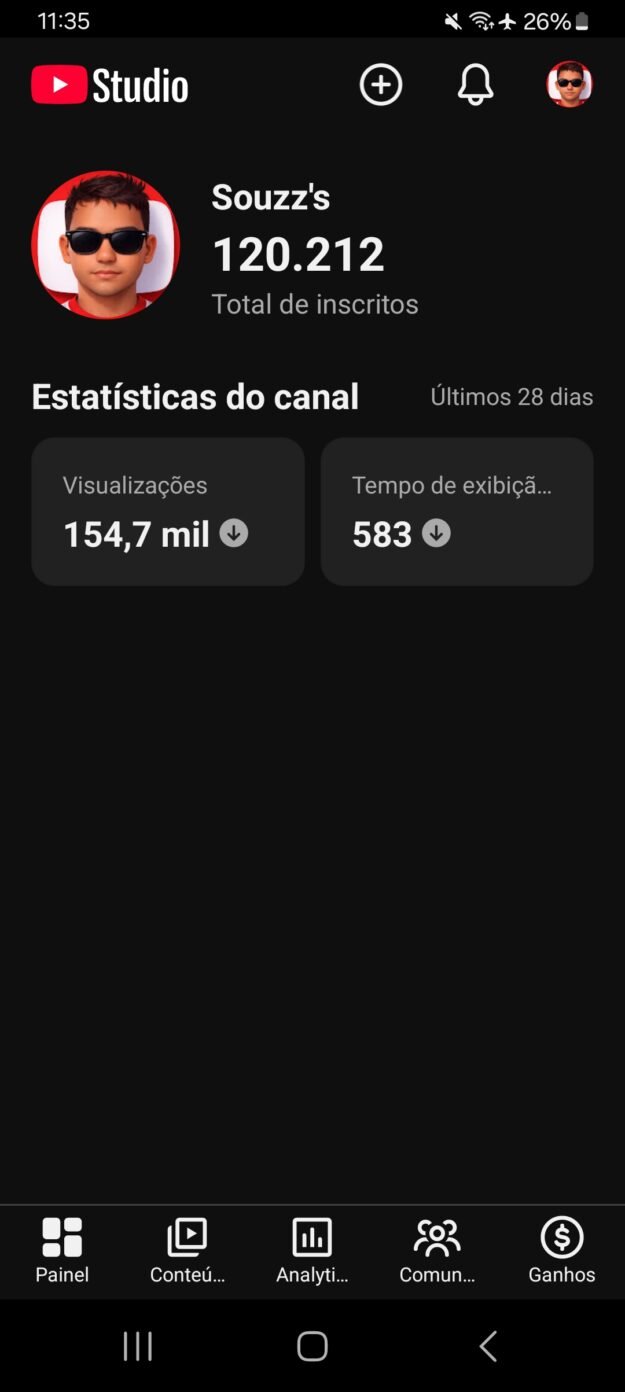Viewport: 625px width, 1392px height.
Task: Switch to the Comunidade tab
Action: click(437, 1249)
